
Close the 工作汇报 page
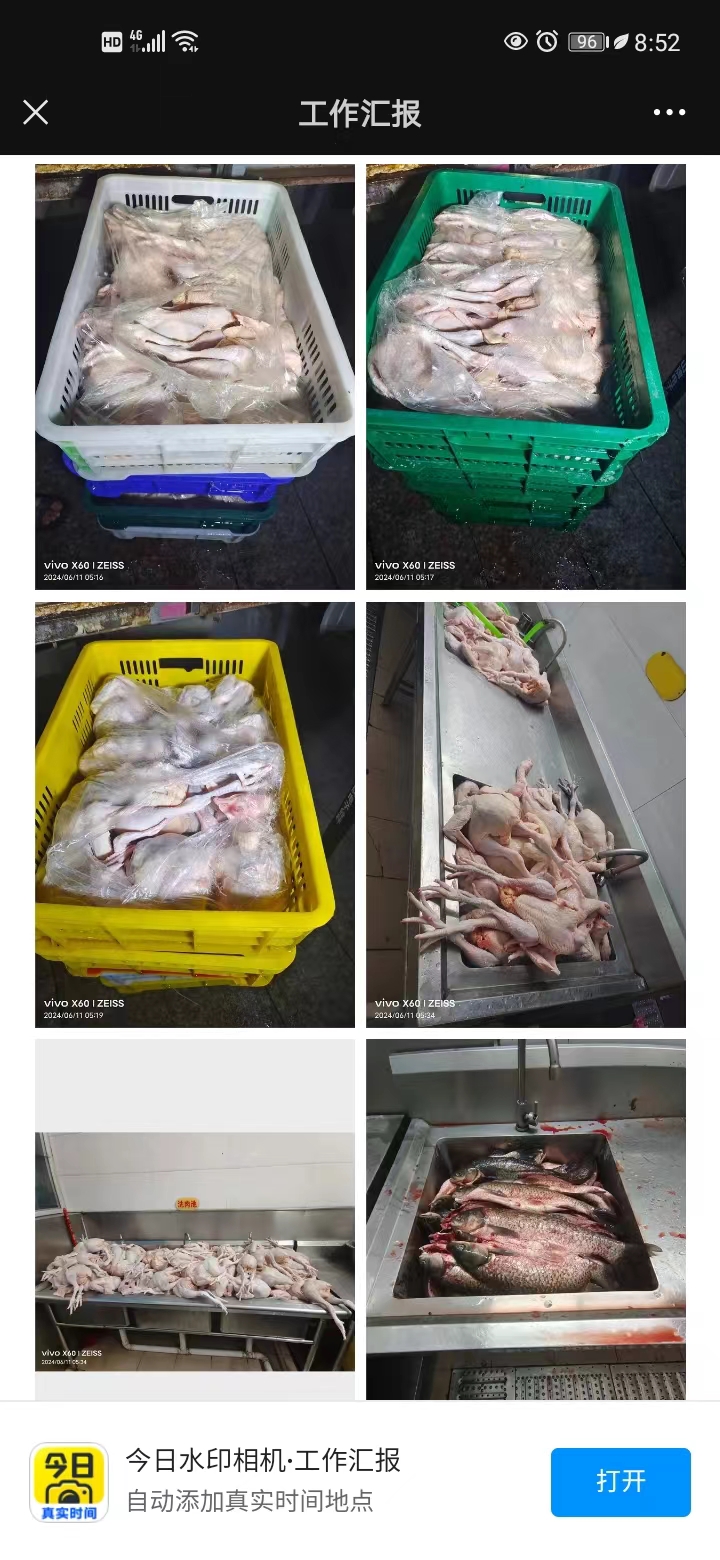point(36,112)
